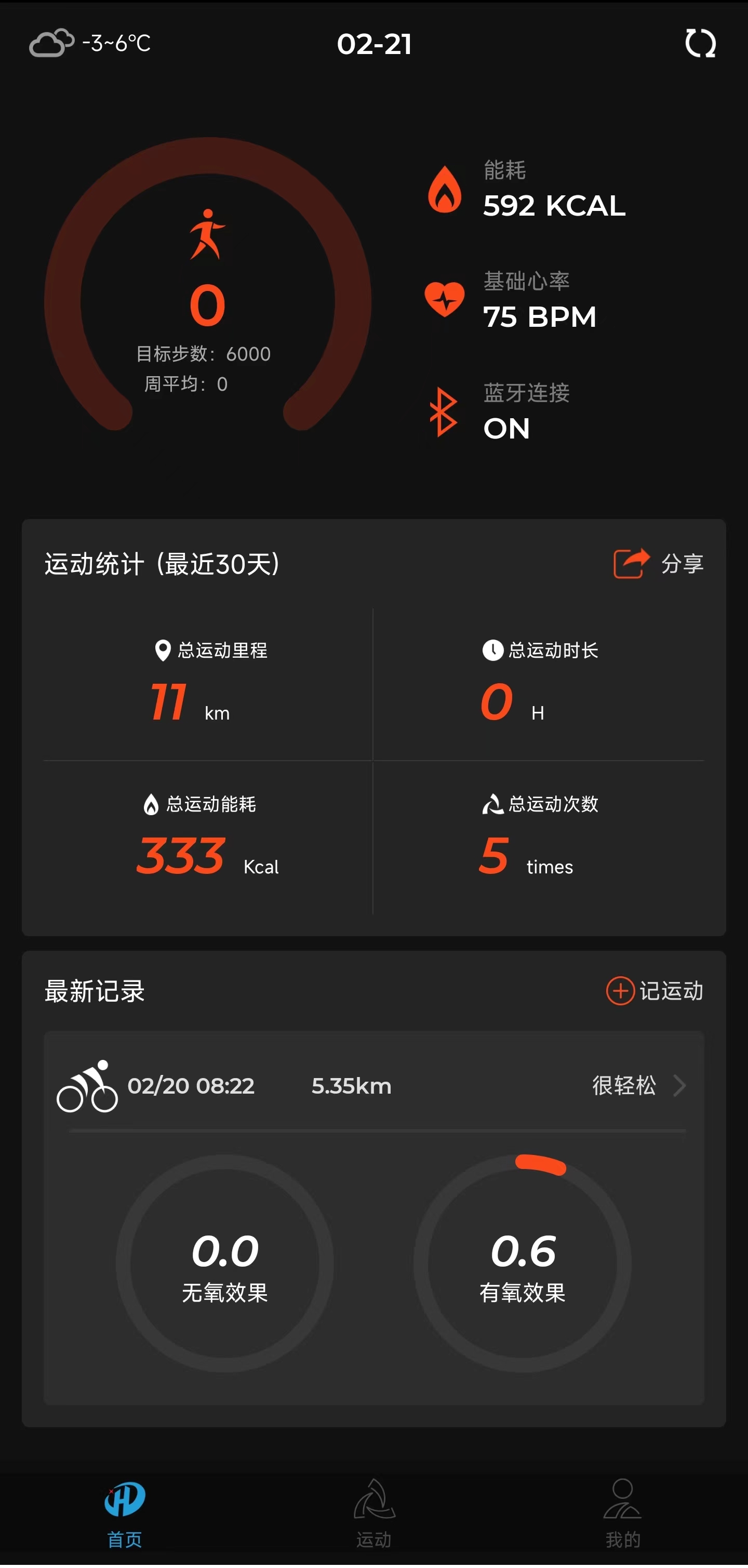This screenshot has width=748, height=1568.
Task: View 基础心率 75 BPM details
Action: (527, 301)
